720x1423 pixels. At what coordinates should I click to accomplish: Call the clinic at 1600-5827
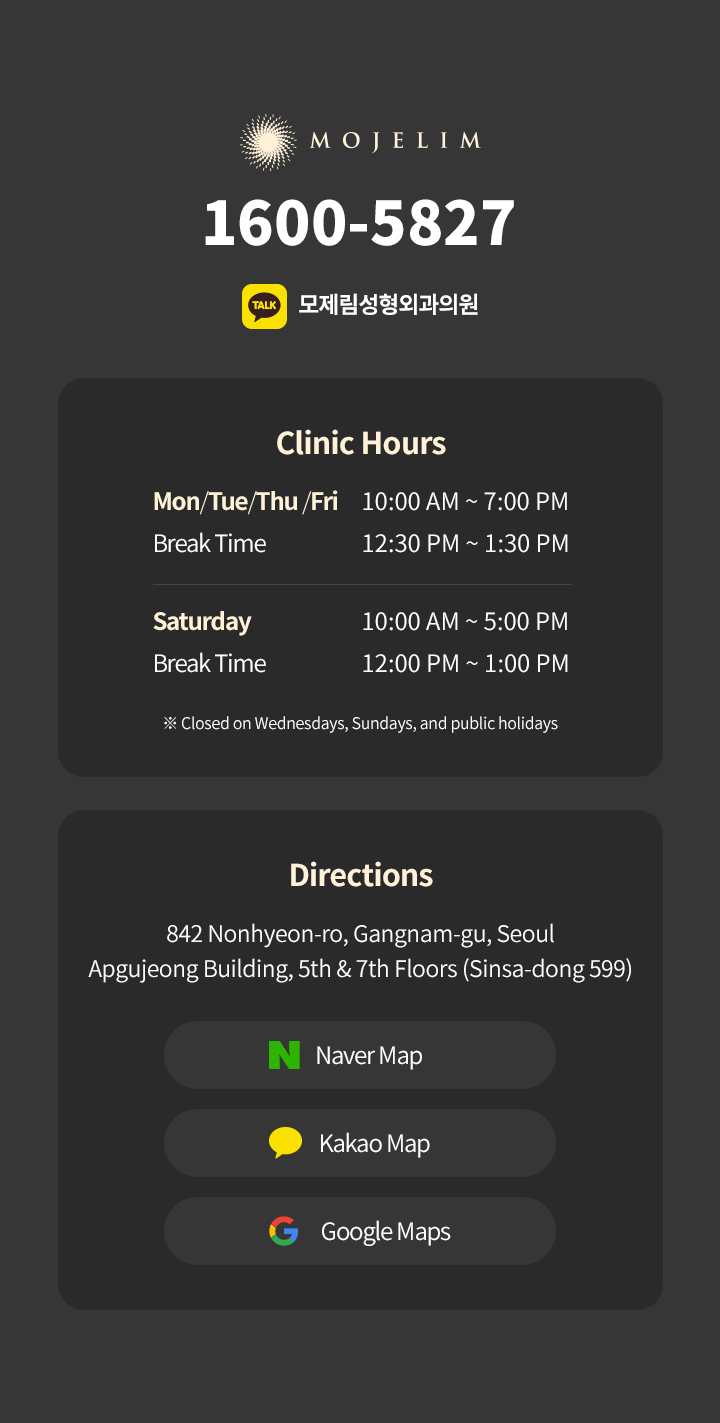(x=359, y=222)
